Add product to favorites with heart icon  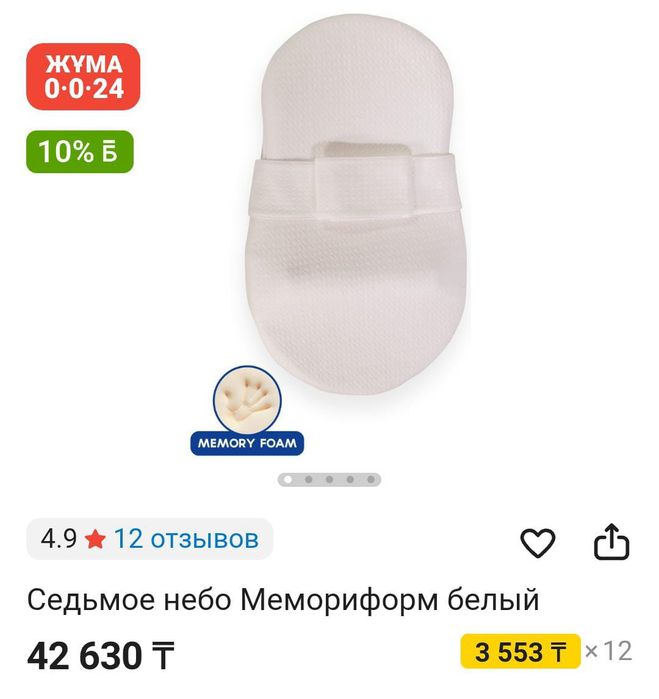pos(537,543)
